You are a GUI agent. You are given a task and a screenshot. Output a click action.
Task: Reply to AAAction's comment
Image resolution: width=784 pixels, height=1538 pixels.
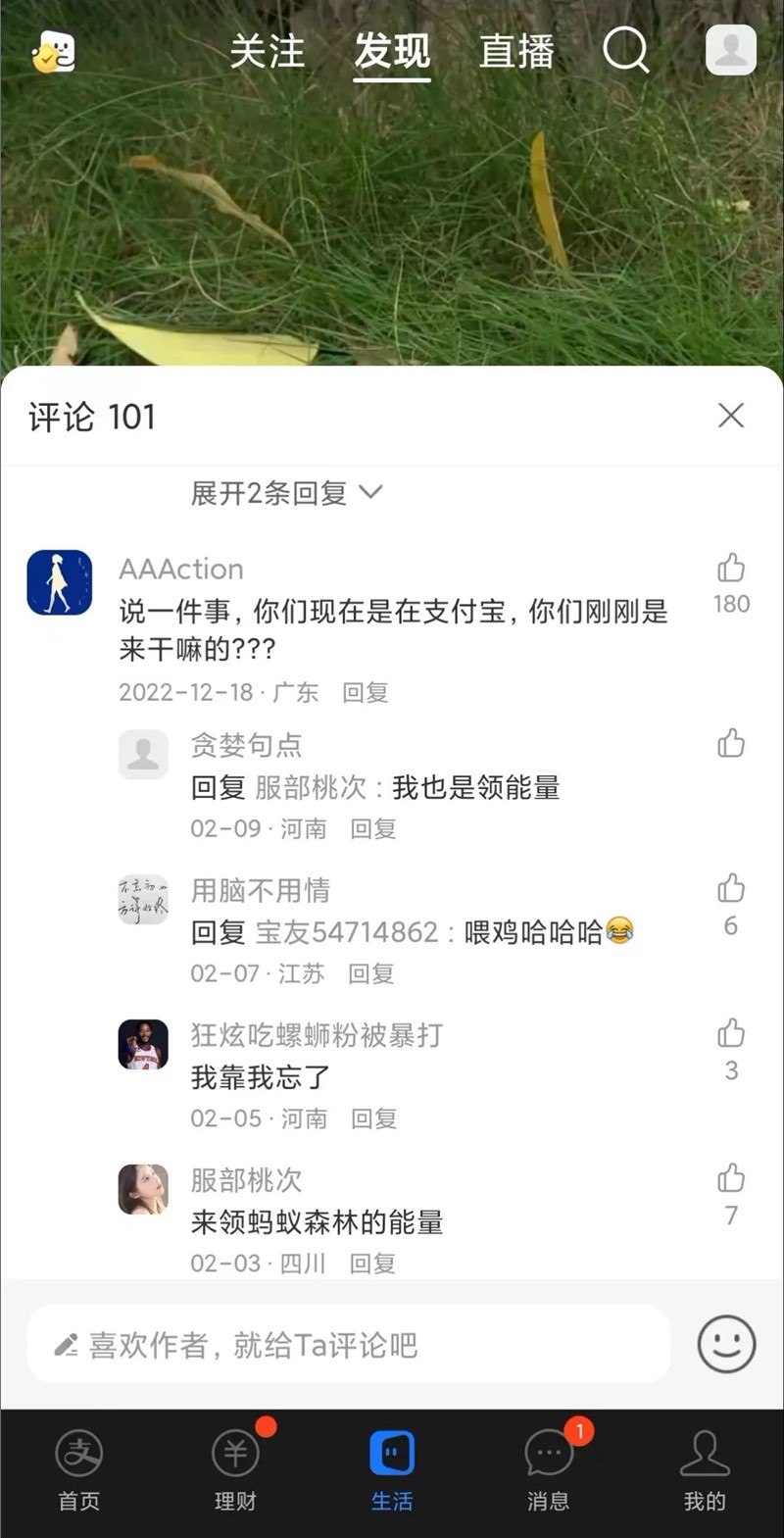pos(365,693)
